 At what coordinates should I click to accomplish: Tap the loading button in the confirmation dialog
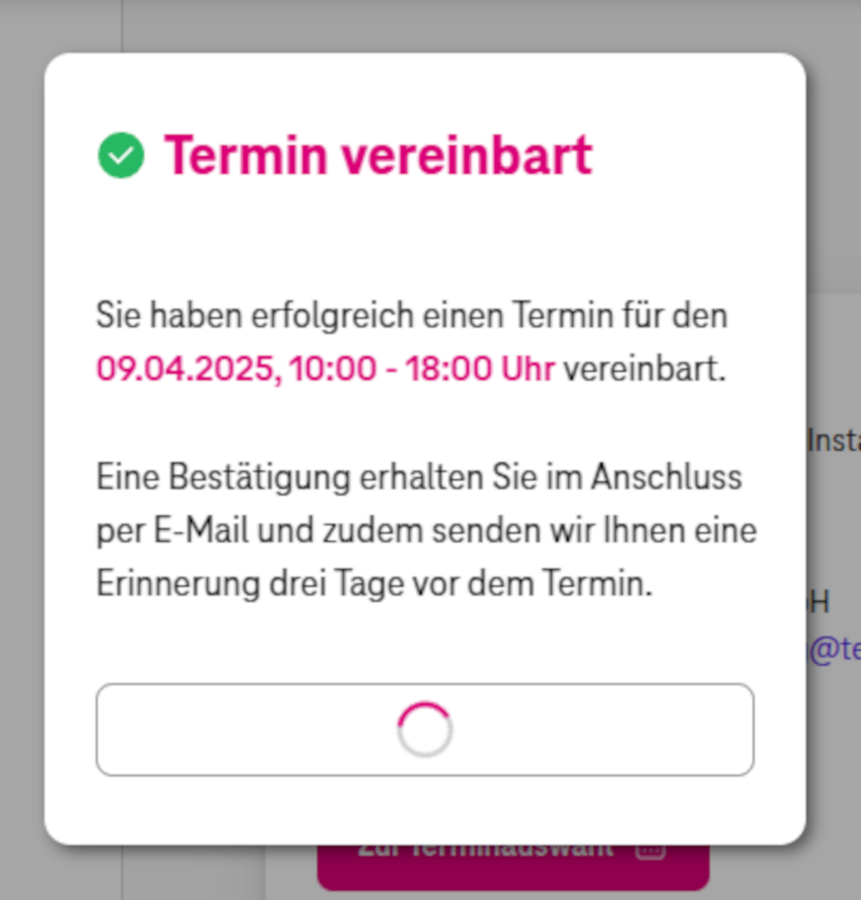[425, 730]
